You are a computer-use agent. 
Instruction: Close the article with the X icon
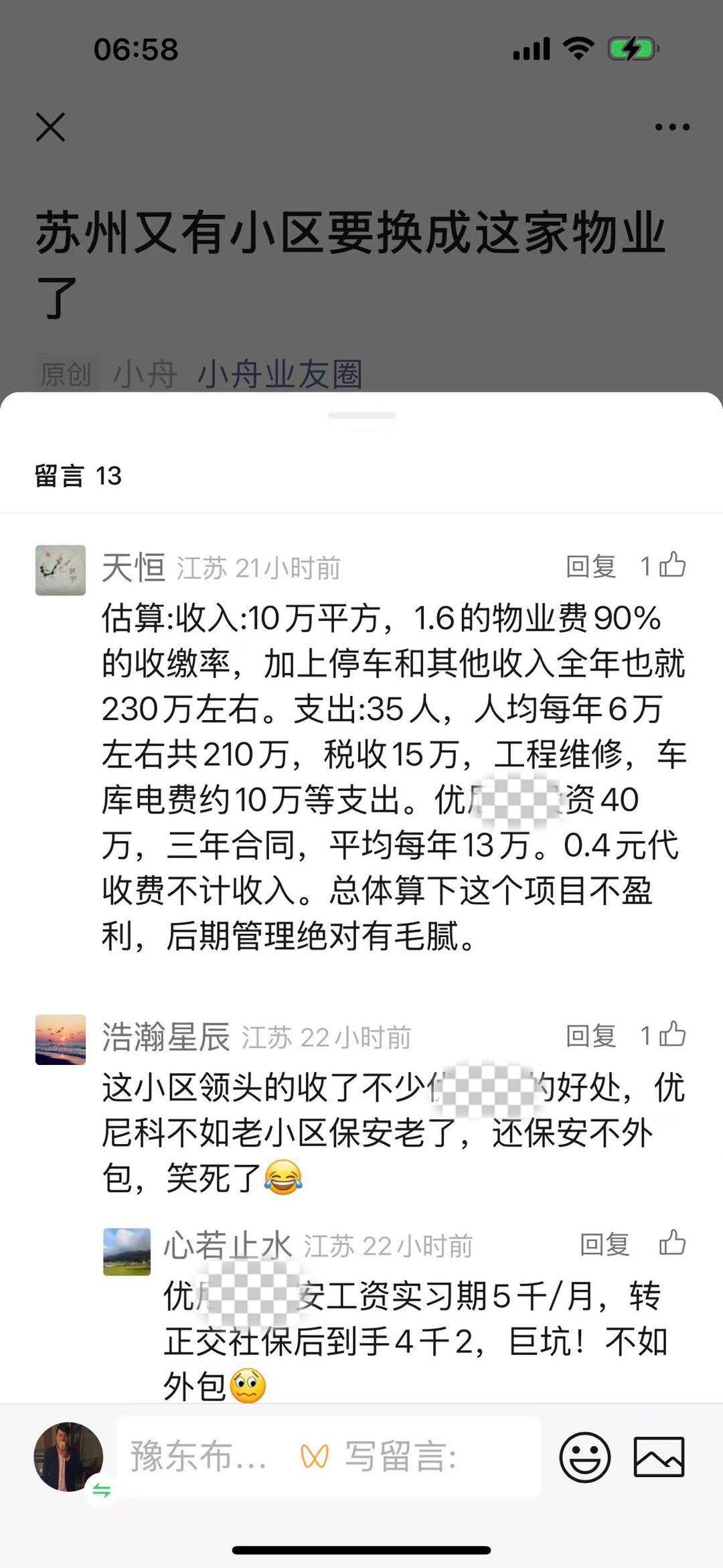click(51, 127)
